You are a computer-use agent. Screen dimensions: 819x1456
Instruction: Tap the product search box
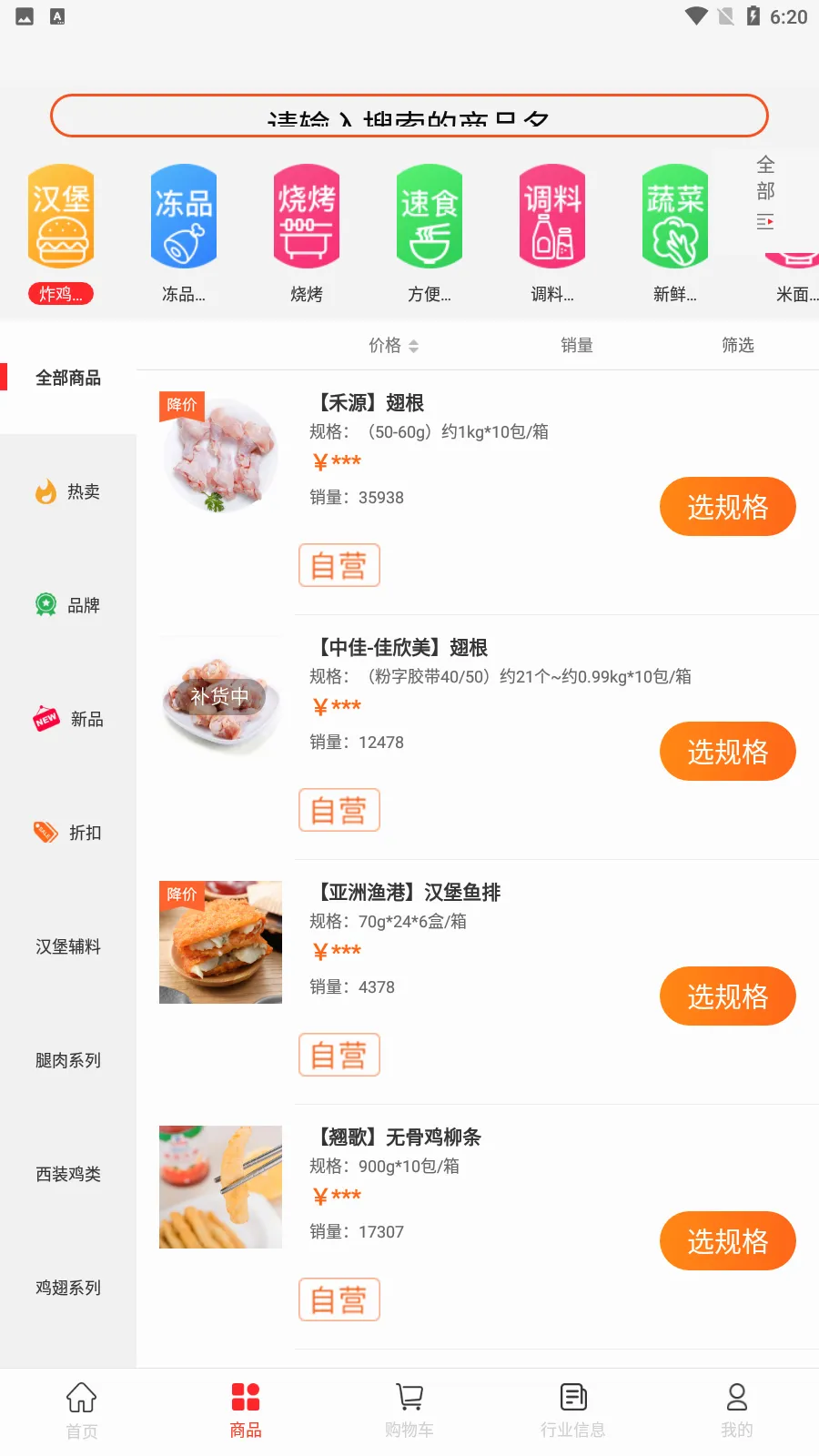pos(409,116)
